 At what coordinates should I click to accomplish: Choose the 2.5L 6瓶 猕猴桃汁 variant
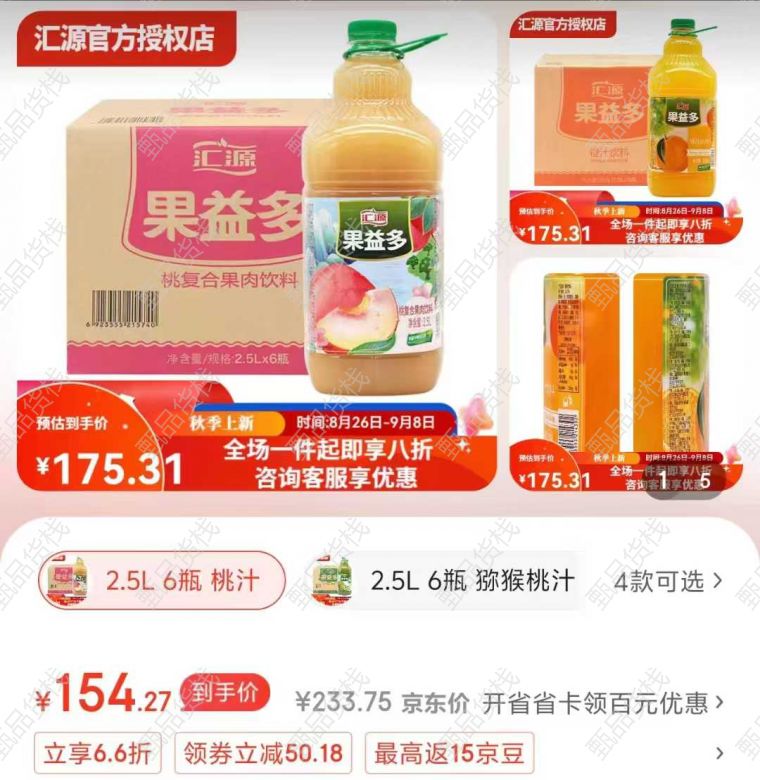point(442,580)
